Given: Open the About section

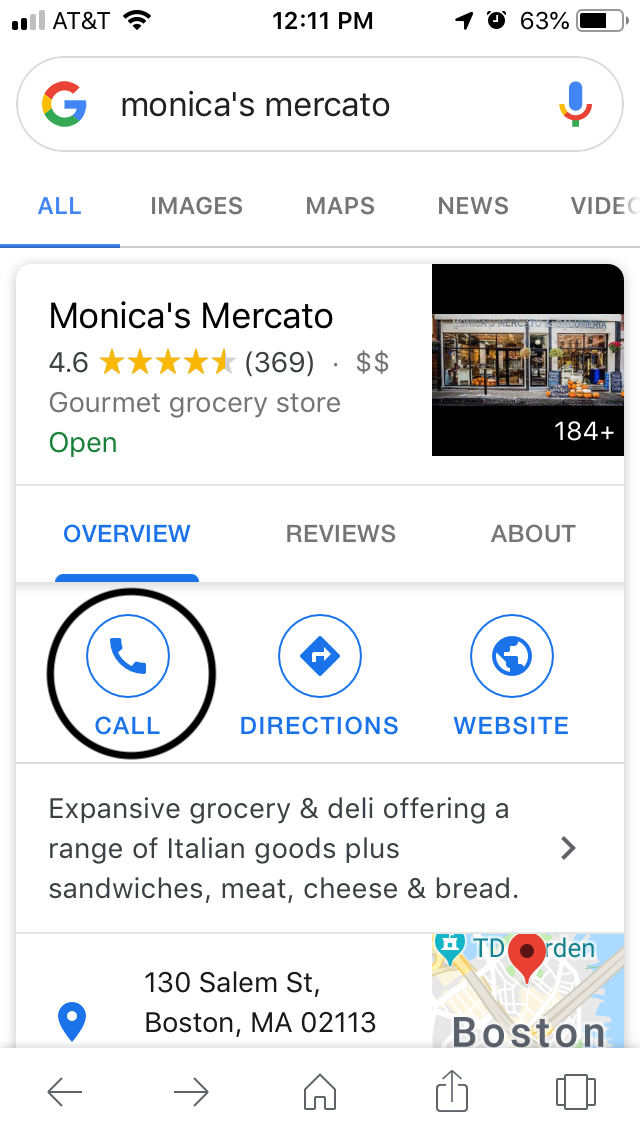Looking at the screenshot, I should 533,534.
